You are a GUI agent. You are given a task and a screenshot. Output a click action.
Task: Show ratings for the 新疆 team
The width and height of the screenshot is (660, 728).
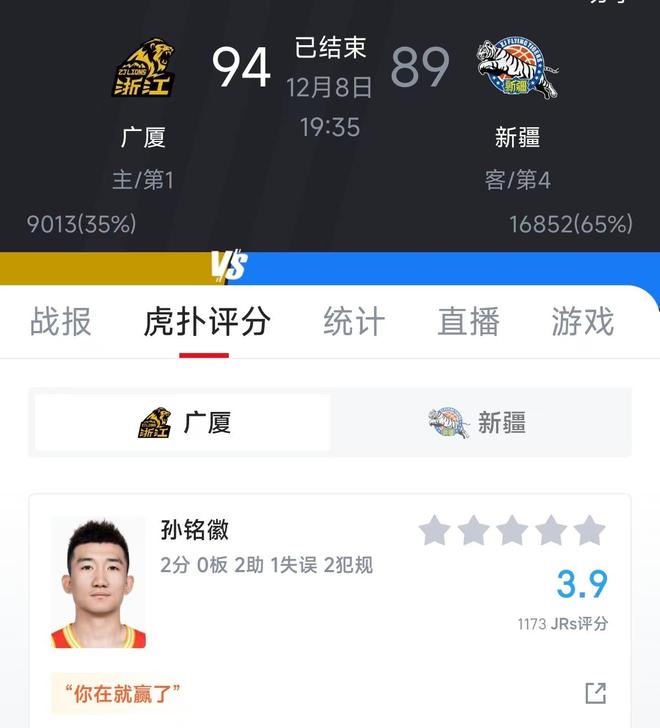pyautogui.click(x=478, y=422)
